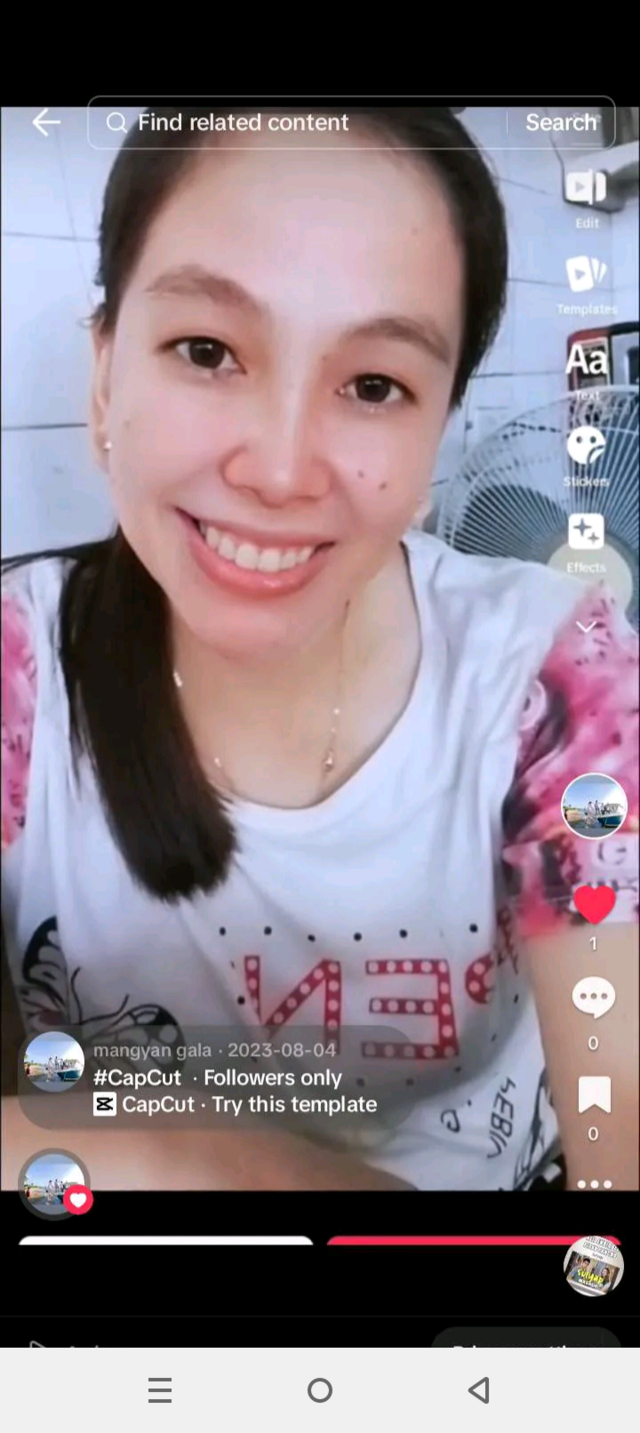Tap the Search button
The height and width of the screenshot is (1433, 640).
pyautogui.click(x=560, y=123)
